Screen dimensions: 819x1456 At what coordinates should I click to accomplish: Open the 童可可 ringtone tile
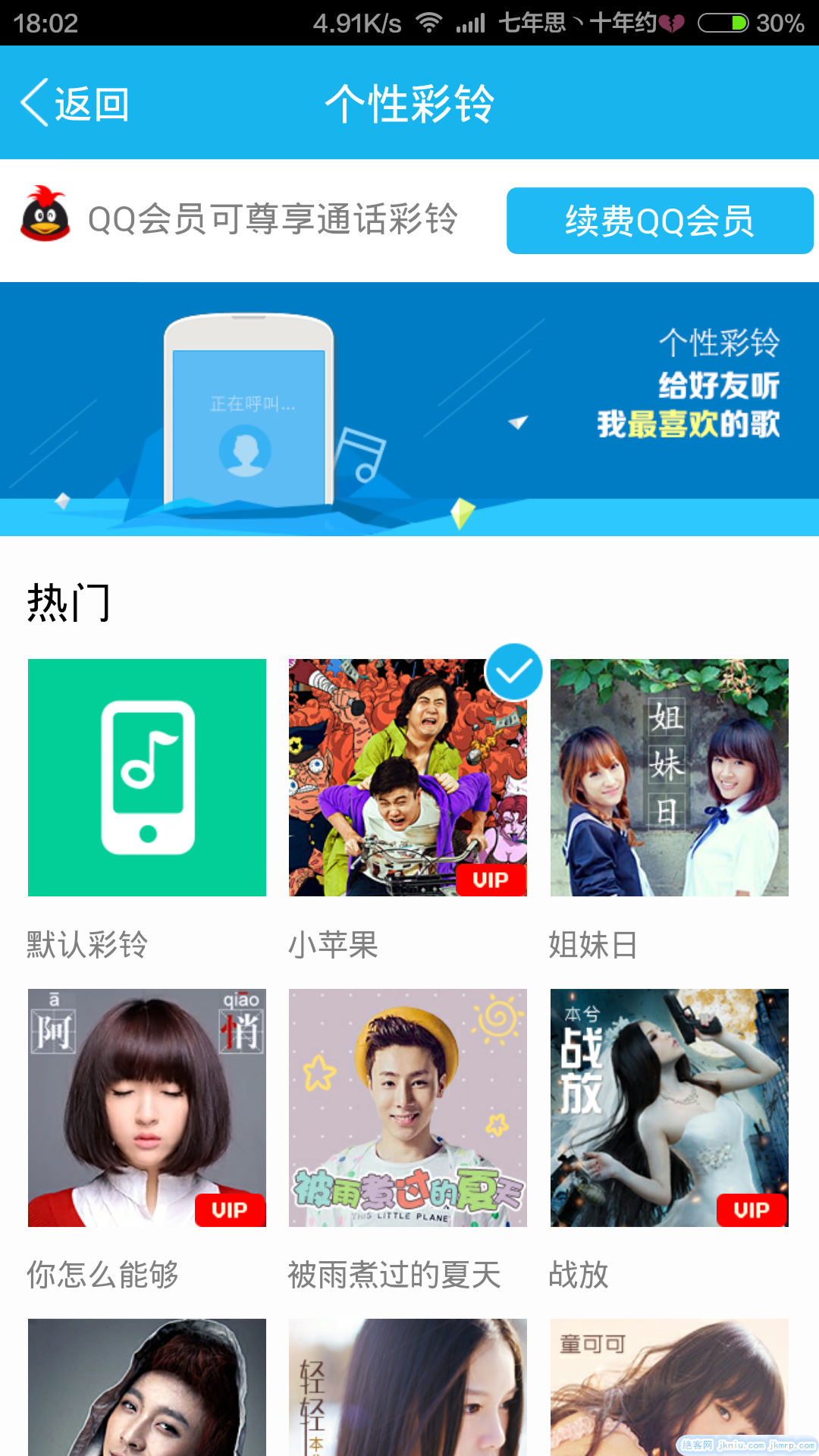(669, 1388)
